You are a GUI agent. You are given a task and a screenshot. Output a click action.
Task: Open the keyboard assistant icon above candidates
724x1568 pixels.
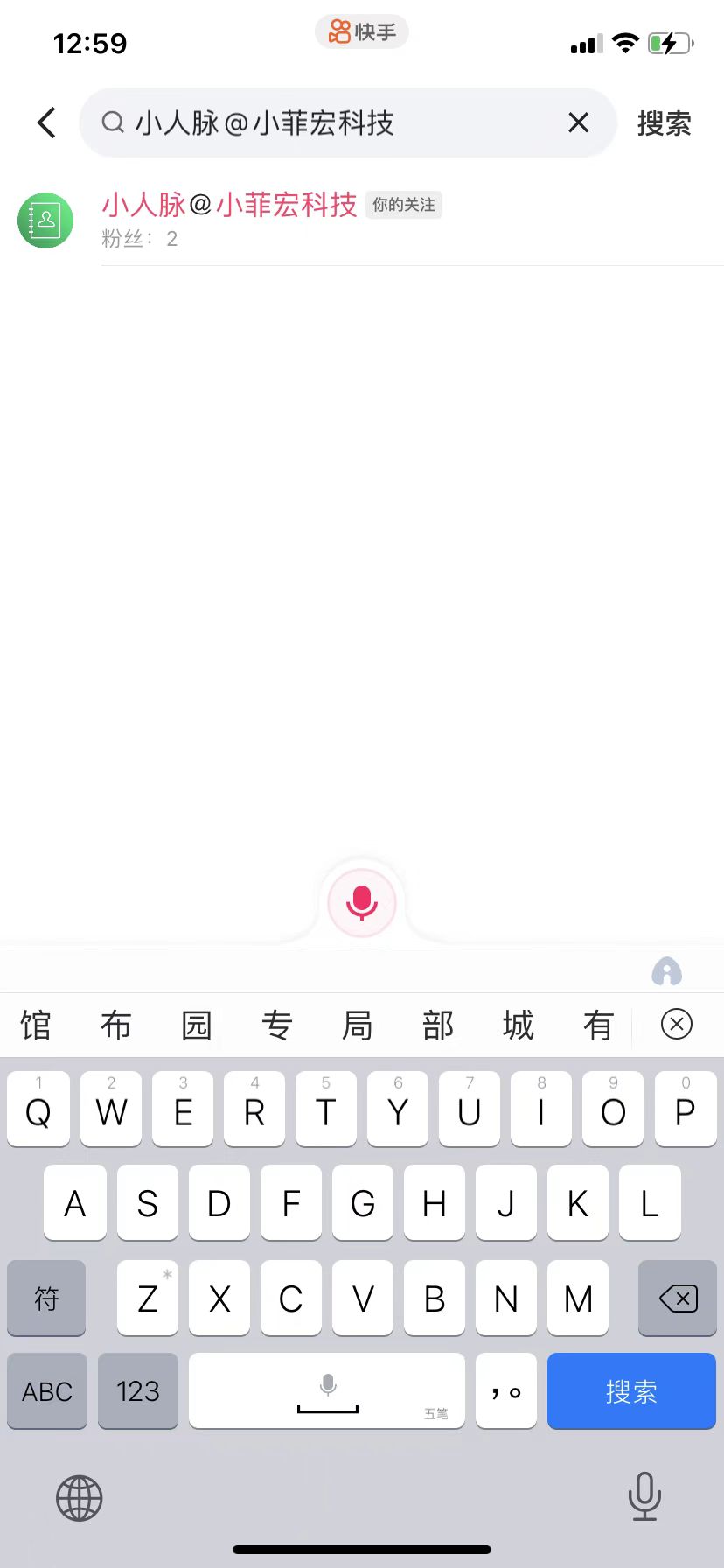click(x=667, y=971)
